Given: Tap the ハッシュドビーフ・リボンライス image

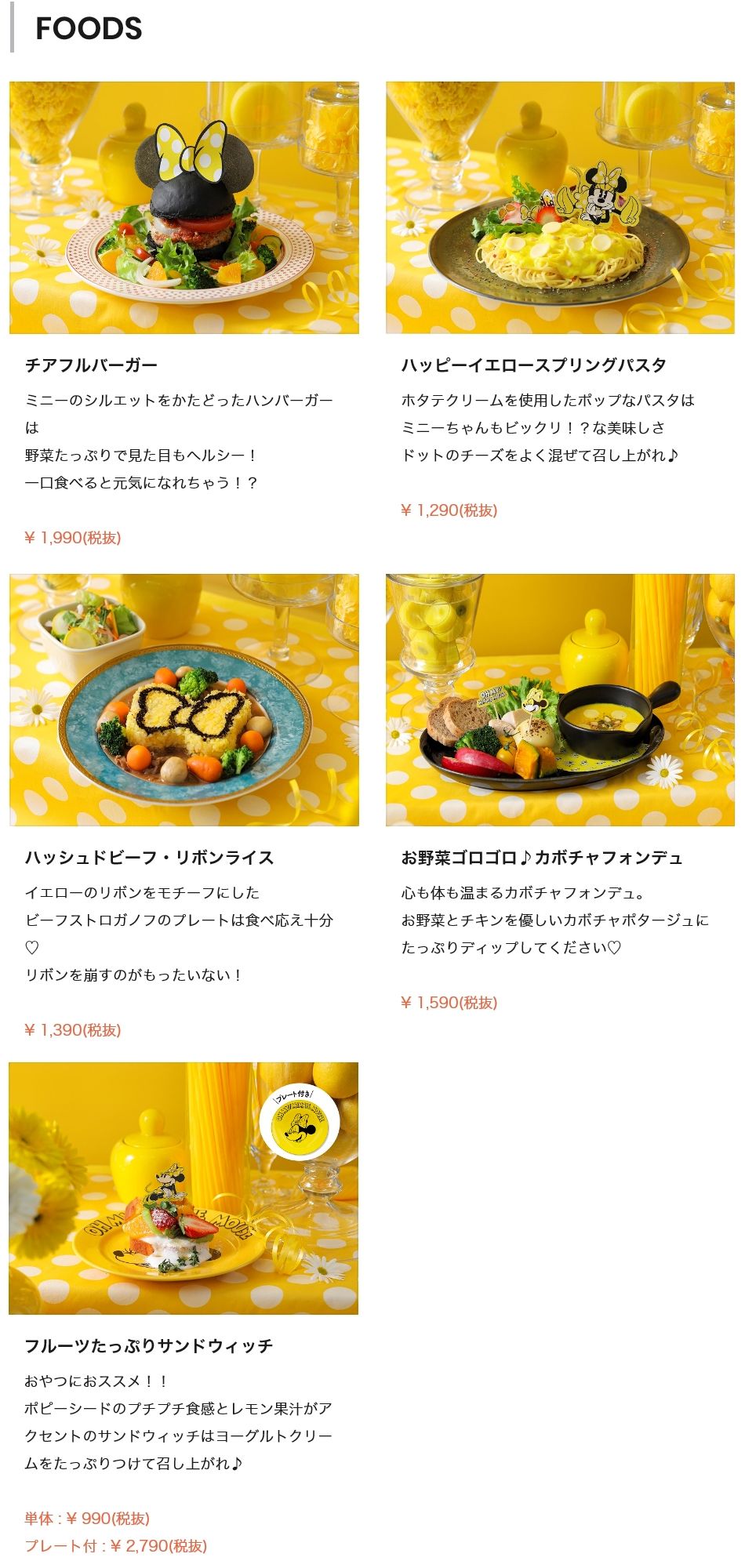Looking at the screenshot, I should click(x=184, y=699).
